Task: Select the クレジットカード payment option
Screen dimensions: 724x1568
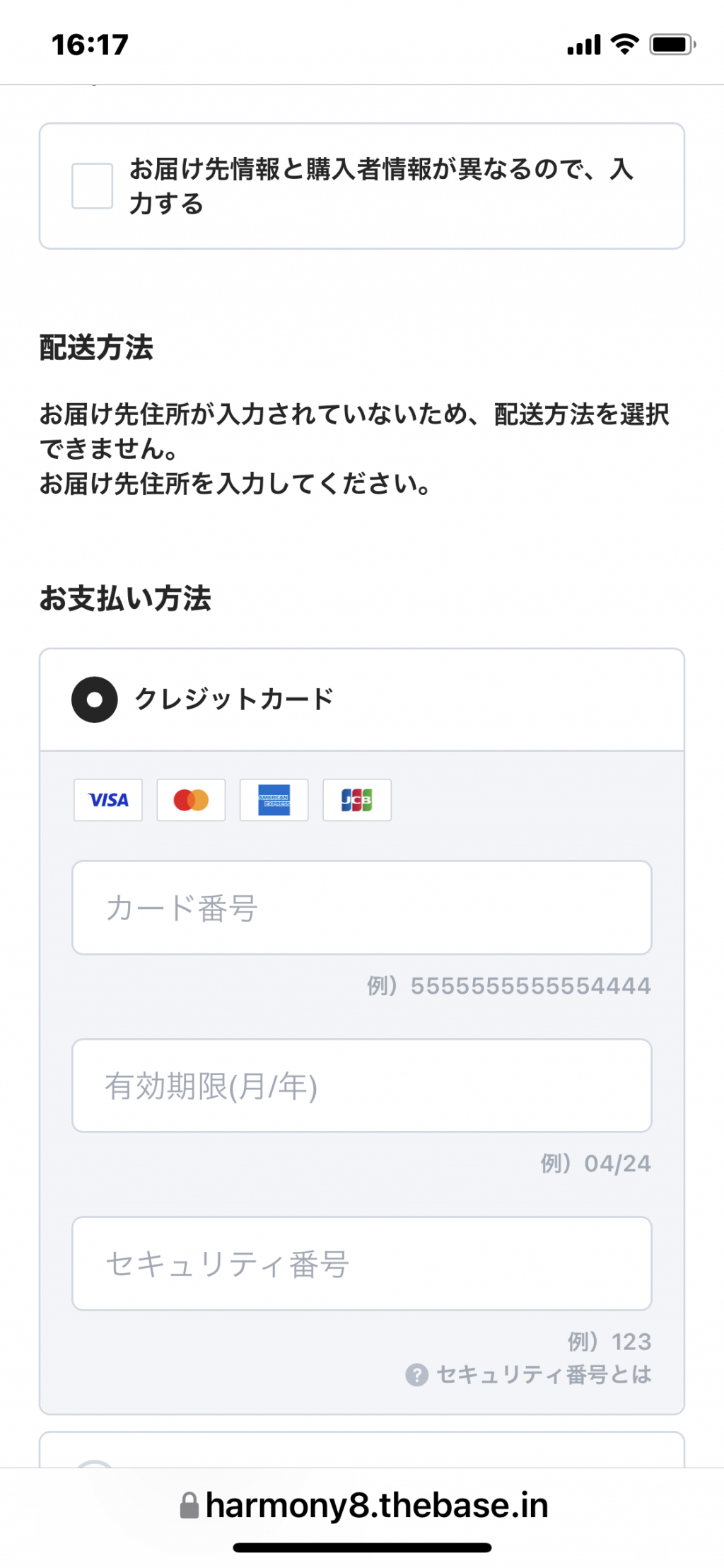Action: click(94, 699)
